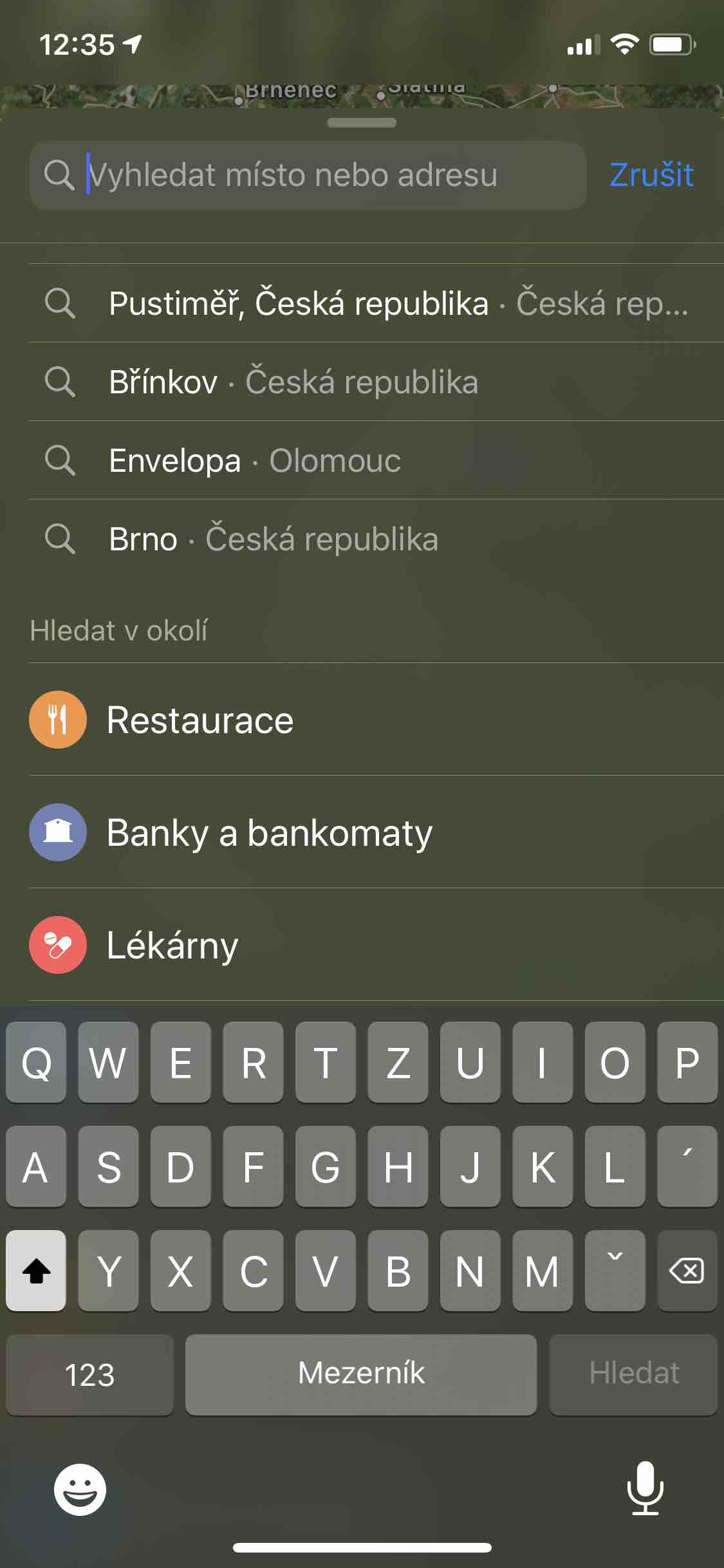Open the emoji keyboard
This screenshot has height=1568, width=724.
(80, 1489)
